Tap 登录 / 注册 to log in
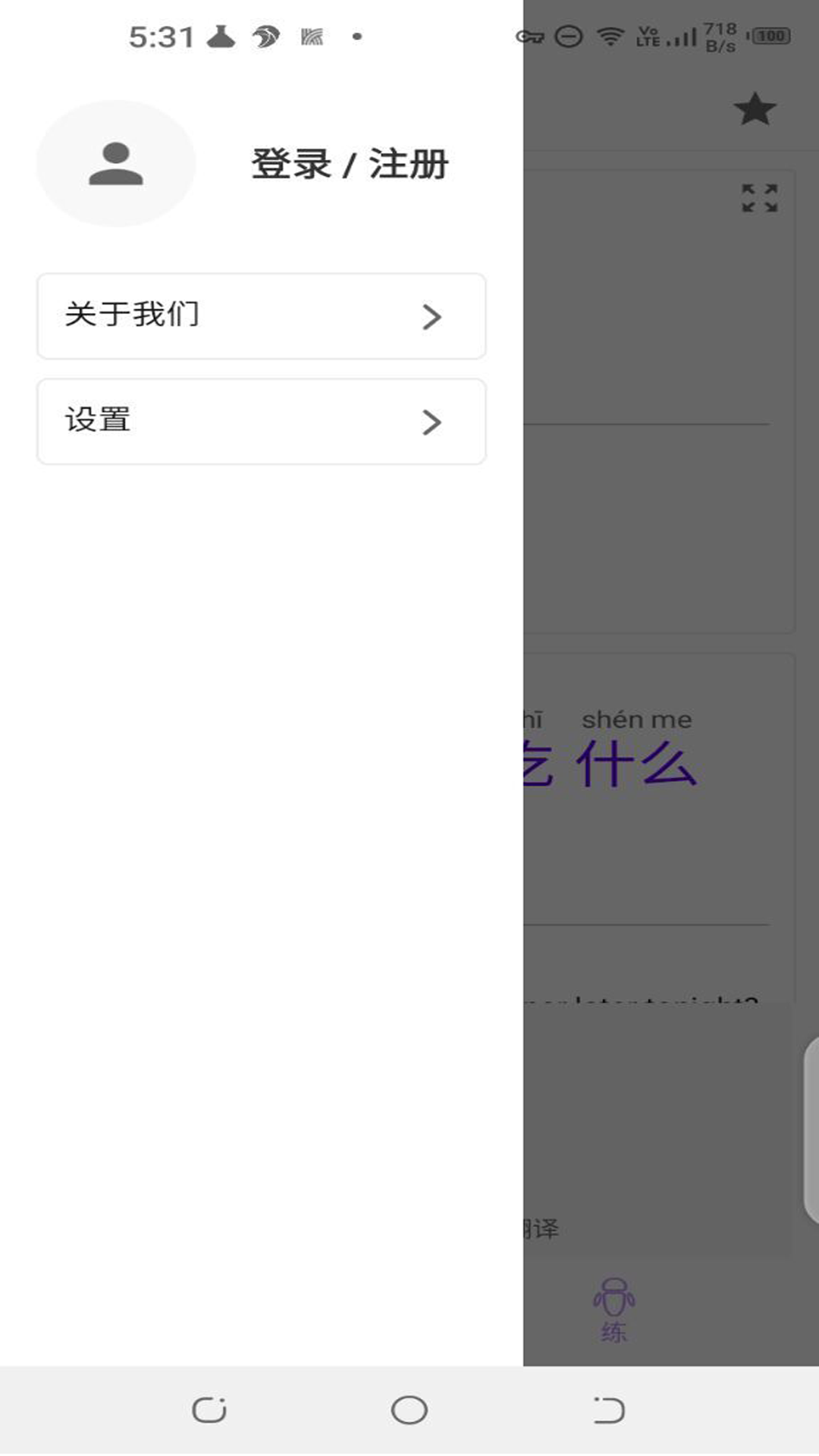 point(350,164)
